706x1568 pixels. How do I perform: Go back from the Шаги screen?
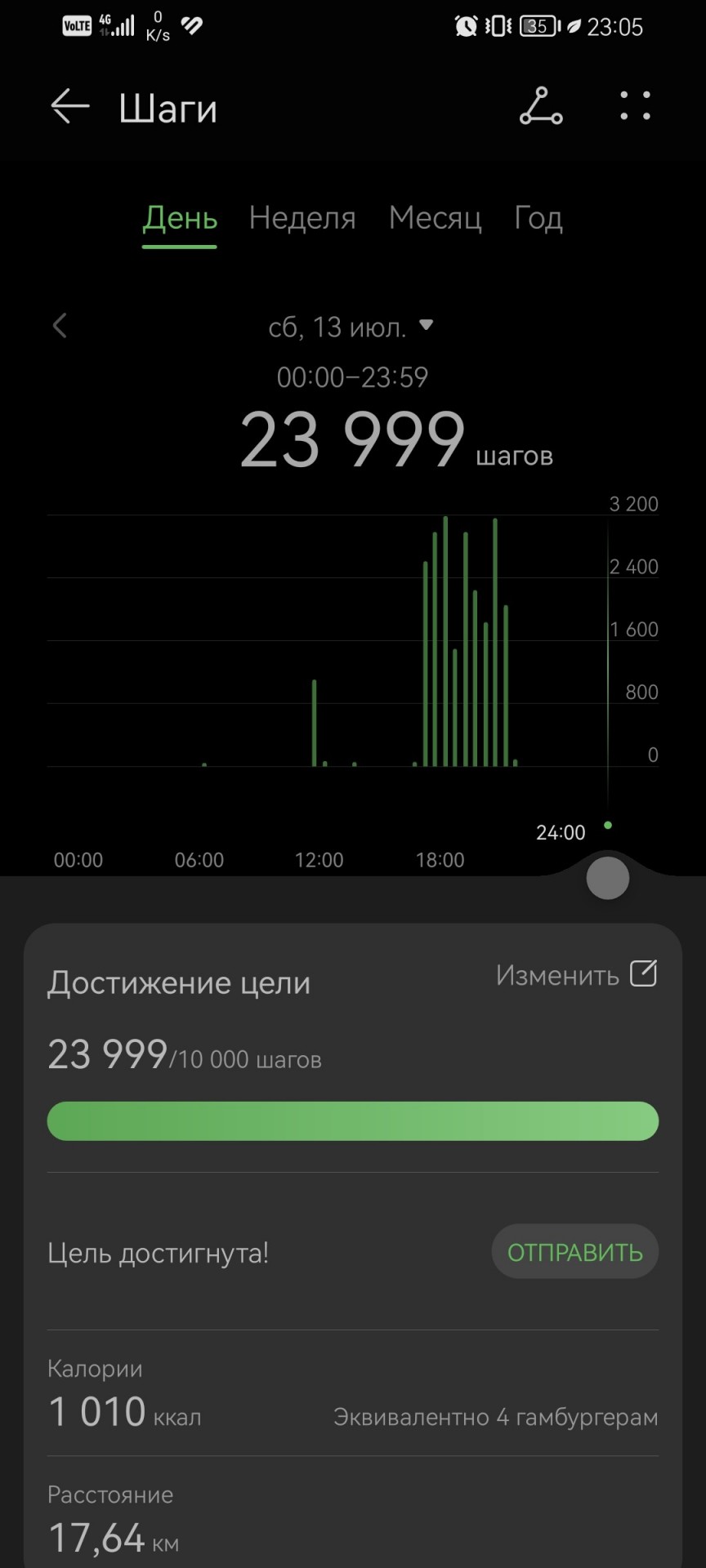[69, 107]
